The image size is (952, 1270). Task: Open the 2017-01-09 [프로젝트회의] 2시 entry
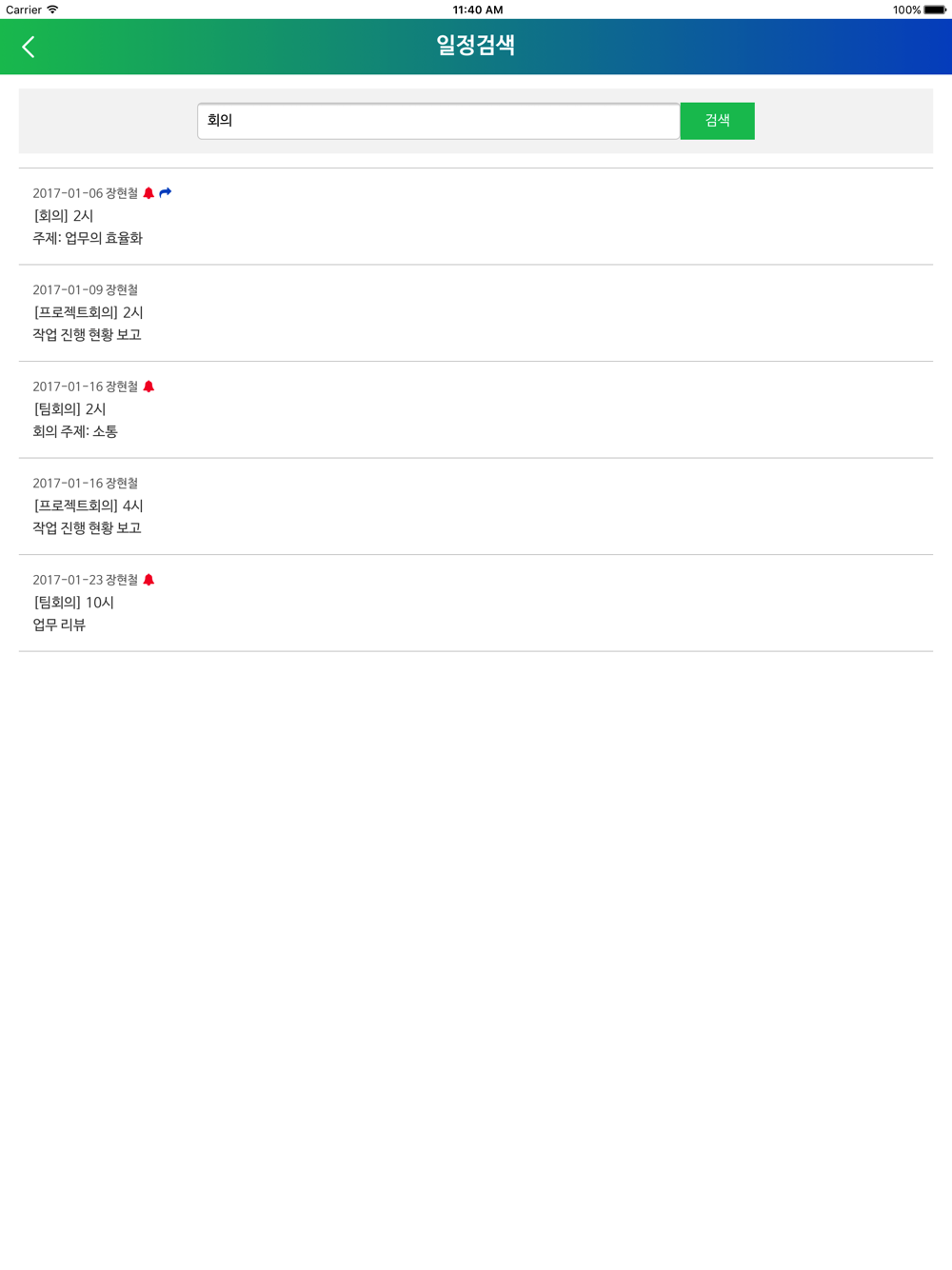point(476,313)
